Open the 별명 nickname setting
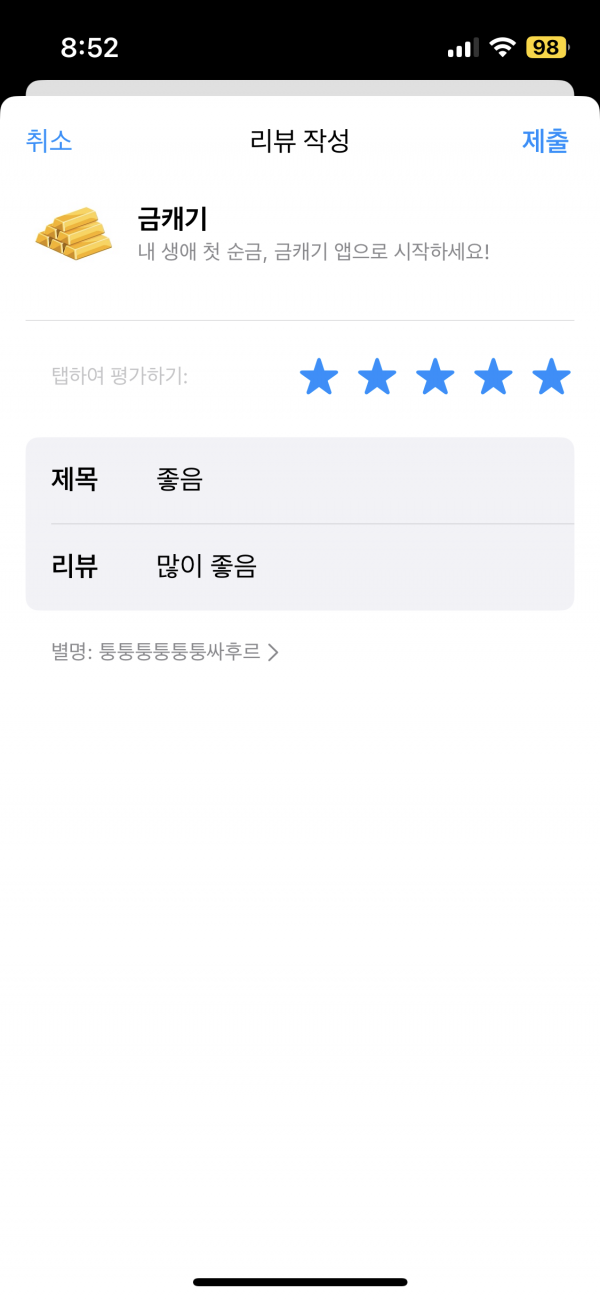Image resolution: width=600 pixels, height=1299 pixels. point(165,652)
